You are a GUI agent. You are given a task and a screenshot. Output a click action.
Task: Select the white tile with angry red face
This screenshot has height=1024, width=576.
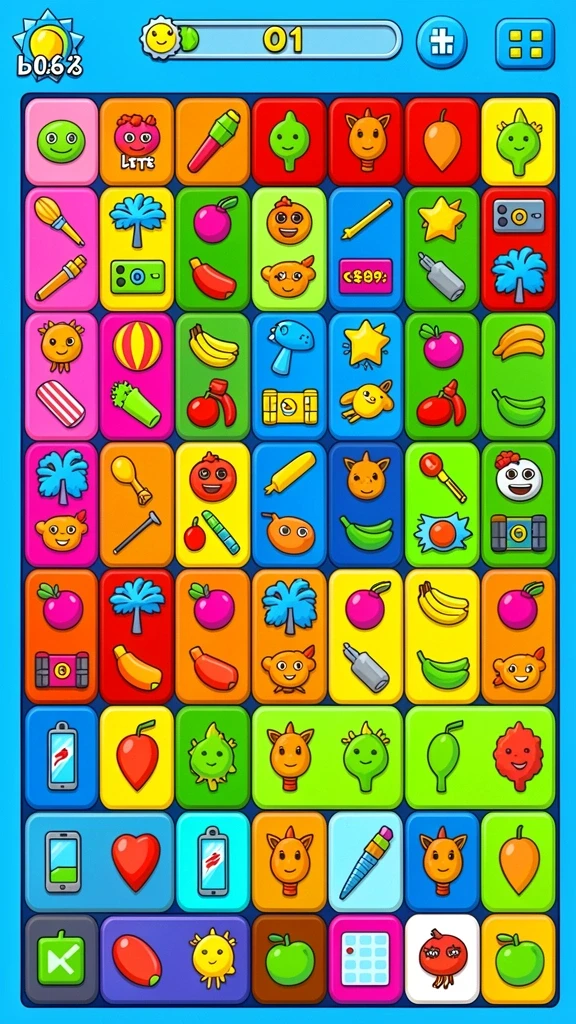(x=442, y=959)
